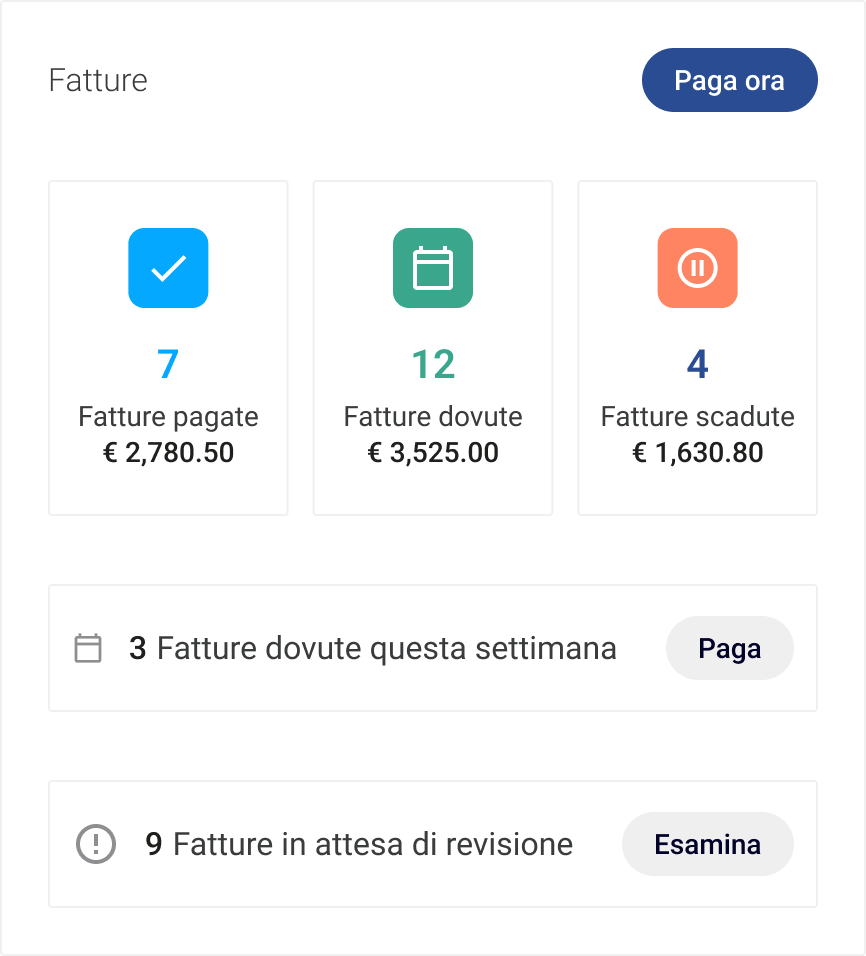
Task: Open the Fatture scadute card
Action: pyautogui.click(x=698, y=348)
